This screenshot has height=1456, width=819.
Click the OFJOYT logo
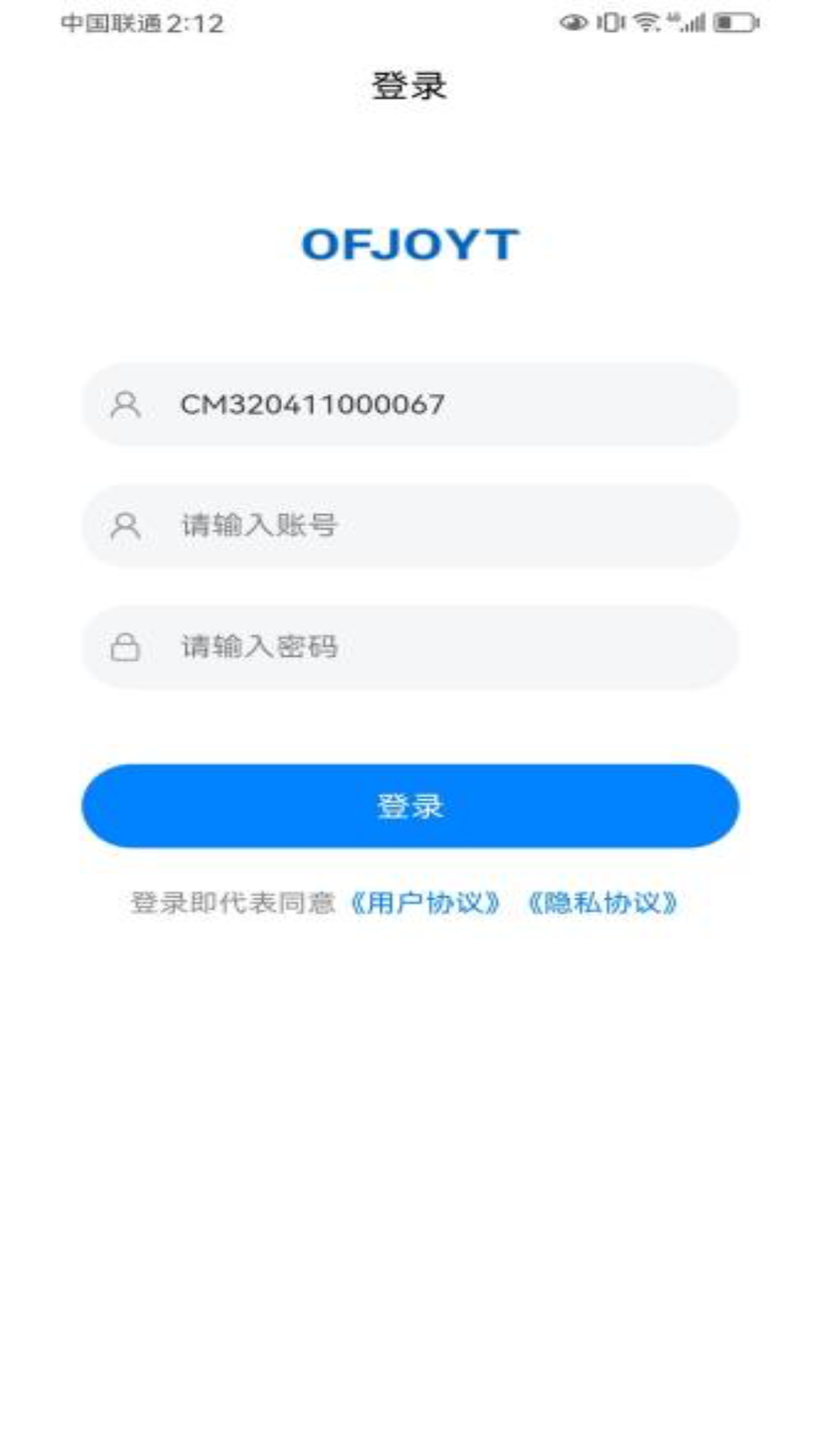click(x=409, y=244)
